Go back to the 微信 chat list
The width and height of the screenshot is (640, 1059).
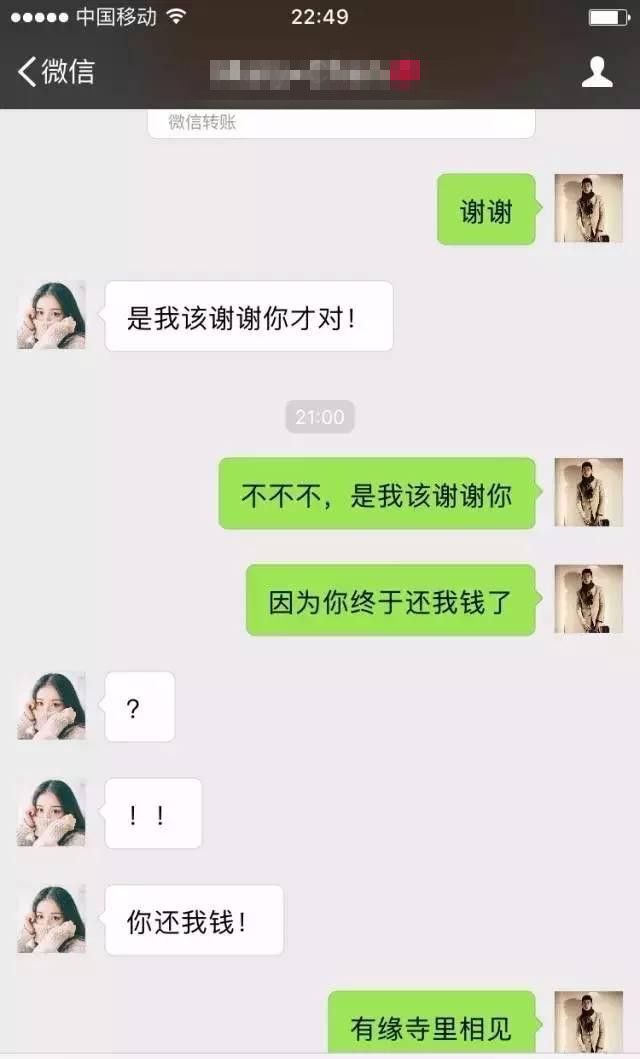[x=56, y=72]
